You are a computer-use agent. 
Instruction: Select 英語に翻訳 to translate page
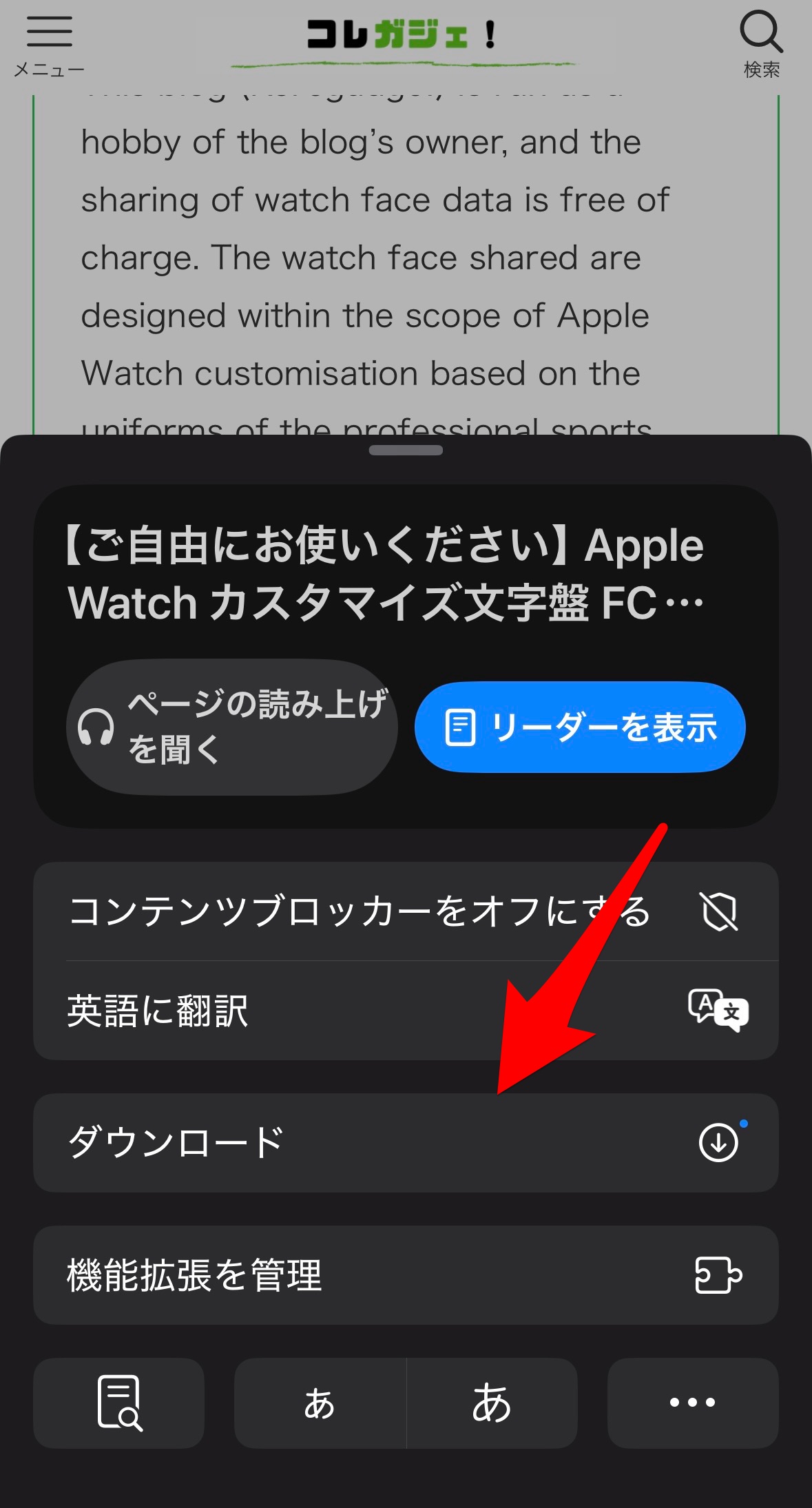pos(406,1010)
